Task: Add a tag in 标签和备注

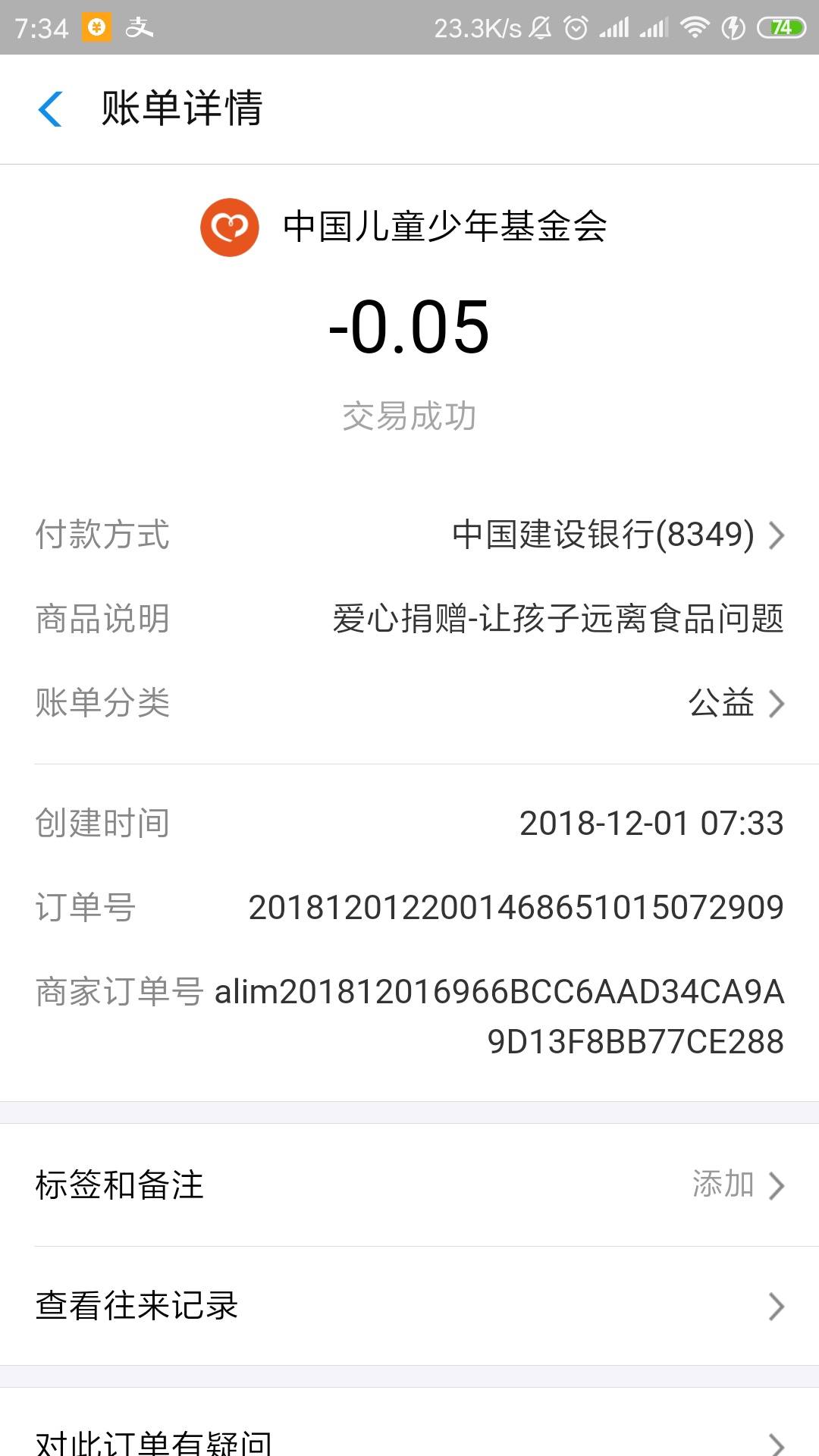Action: 736,1185
